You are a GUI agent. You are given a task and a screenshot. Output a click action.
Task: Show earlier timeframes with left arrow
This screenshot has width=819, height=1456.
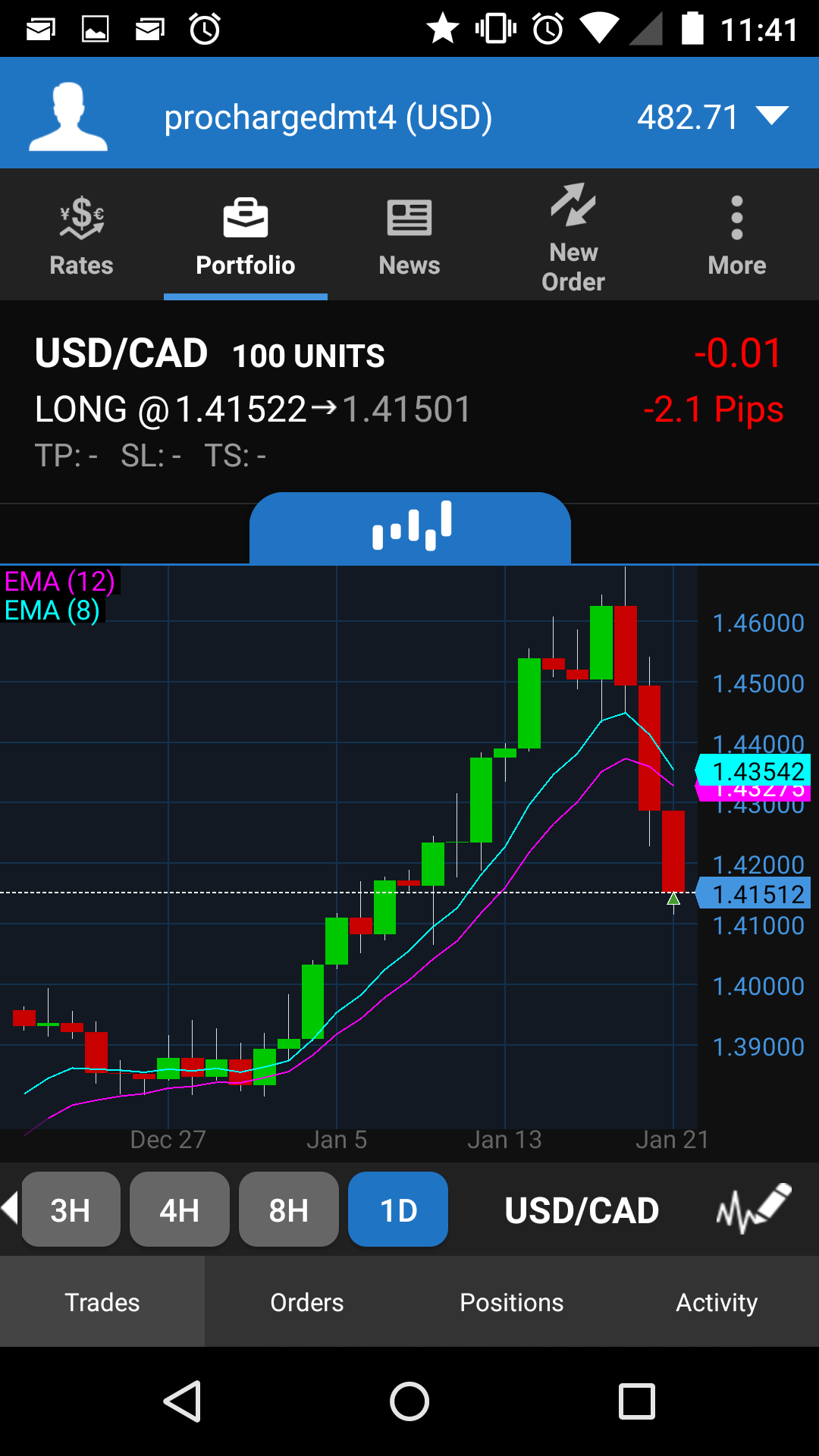[x=9, y=1207]
